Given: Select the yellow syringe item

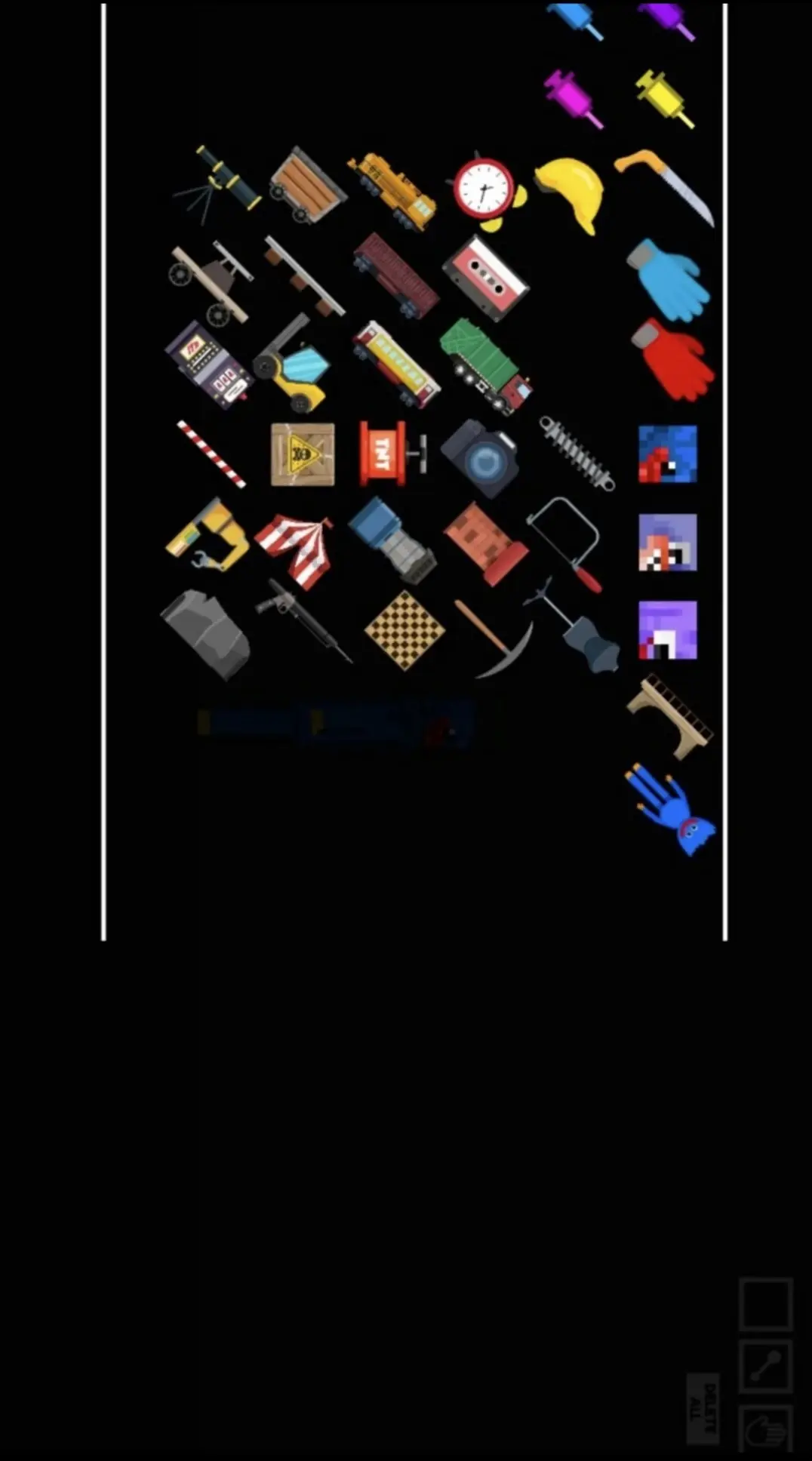Looking at the screenshot, I should [x=663, y=99].
